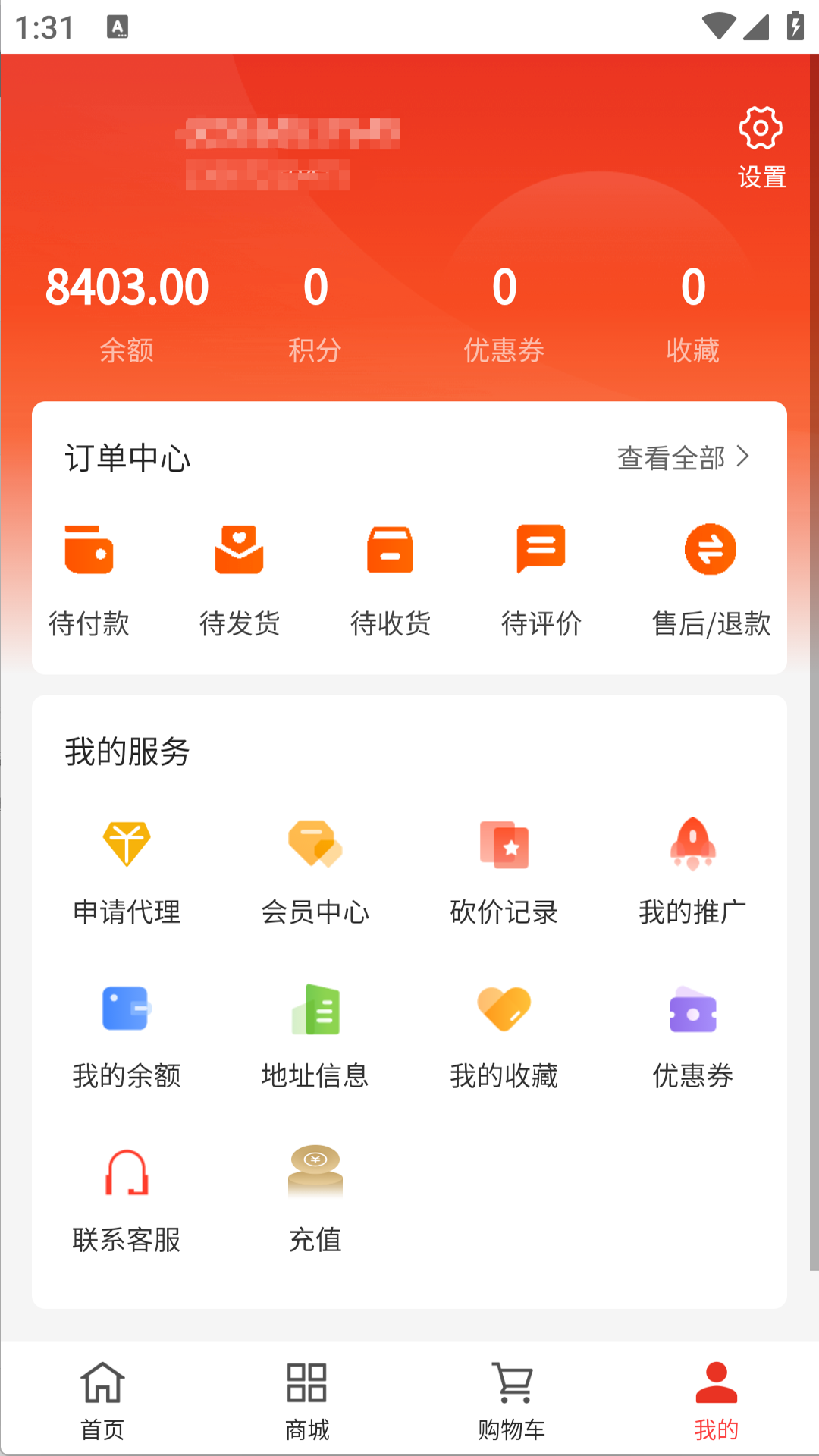This screenshot has width=819, height=1456.
Task: Expand 查看全部 to see all orders
Action: point(675,457)
